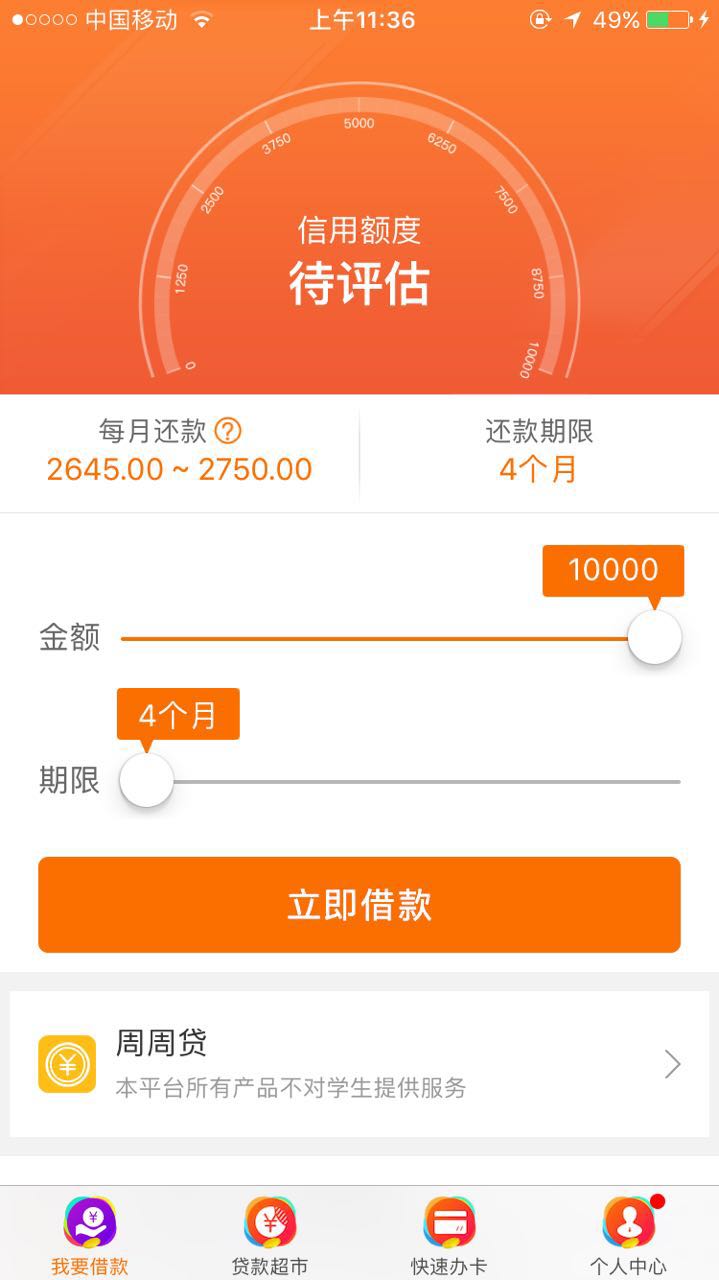This screenshot has height=1280, width=719.
Task: Tap the 金额 amount slider handle
Action: [x=655, y=637]
